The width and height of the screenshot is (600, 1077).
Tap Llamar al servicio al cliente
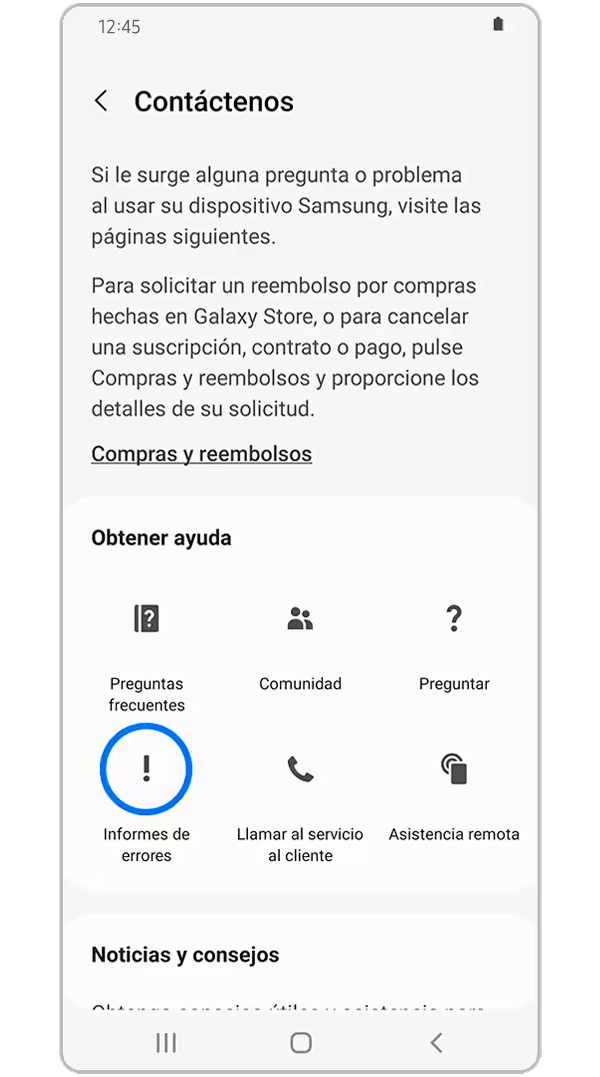(300, 769)
